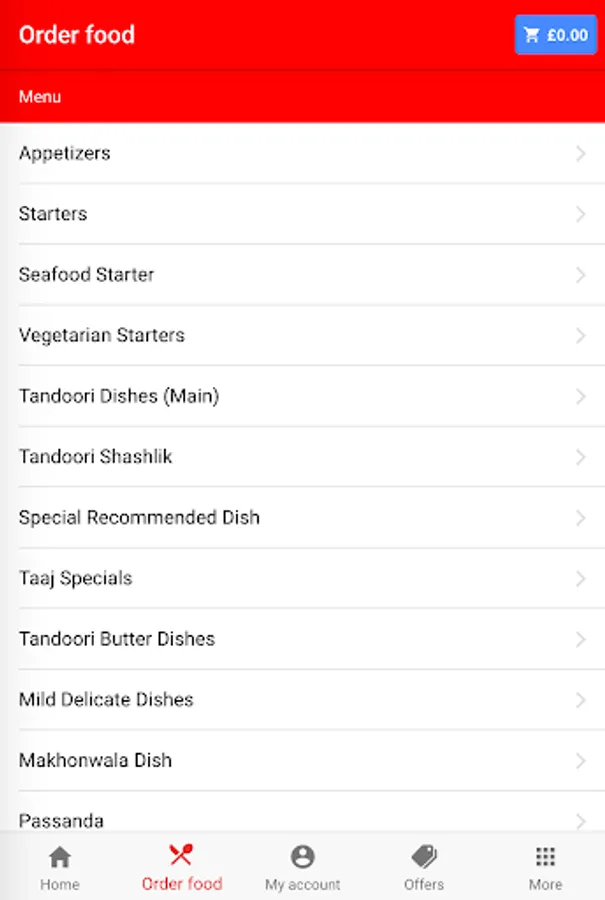Open the Makhonwala Dish category
Screen dimensions: 605x900
302,761
